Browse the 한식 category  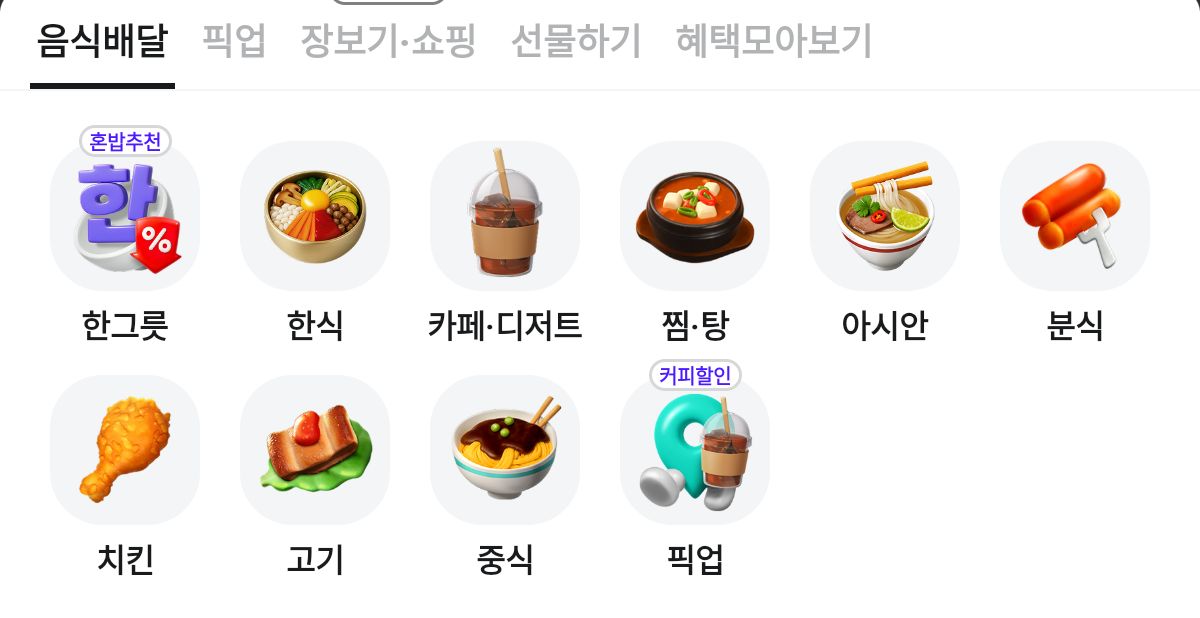pos(315,217)
